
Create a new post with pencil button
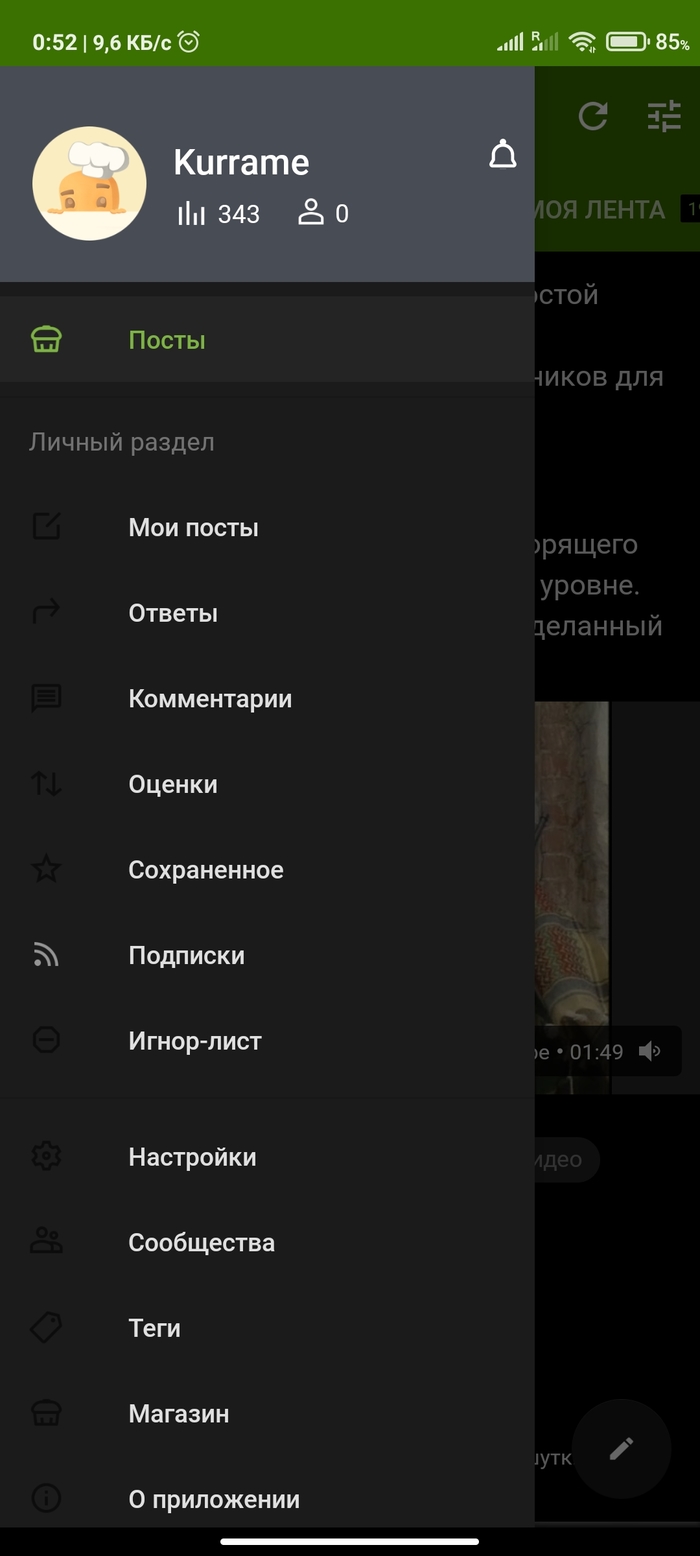tap(621, 1448)
